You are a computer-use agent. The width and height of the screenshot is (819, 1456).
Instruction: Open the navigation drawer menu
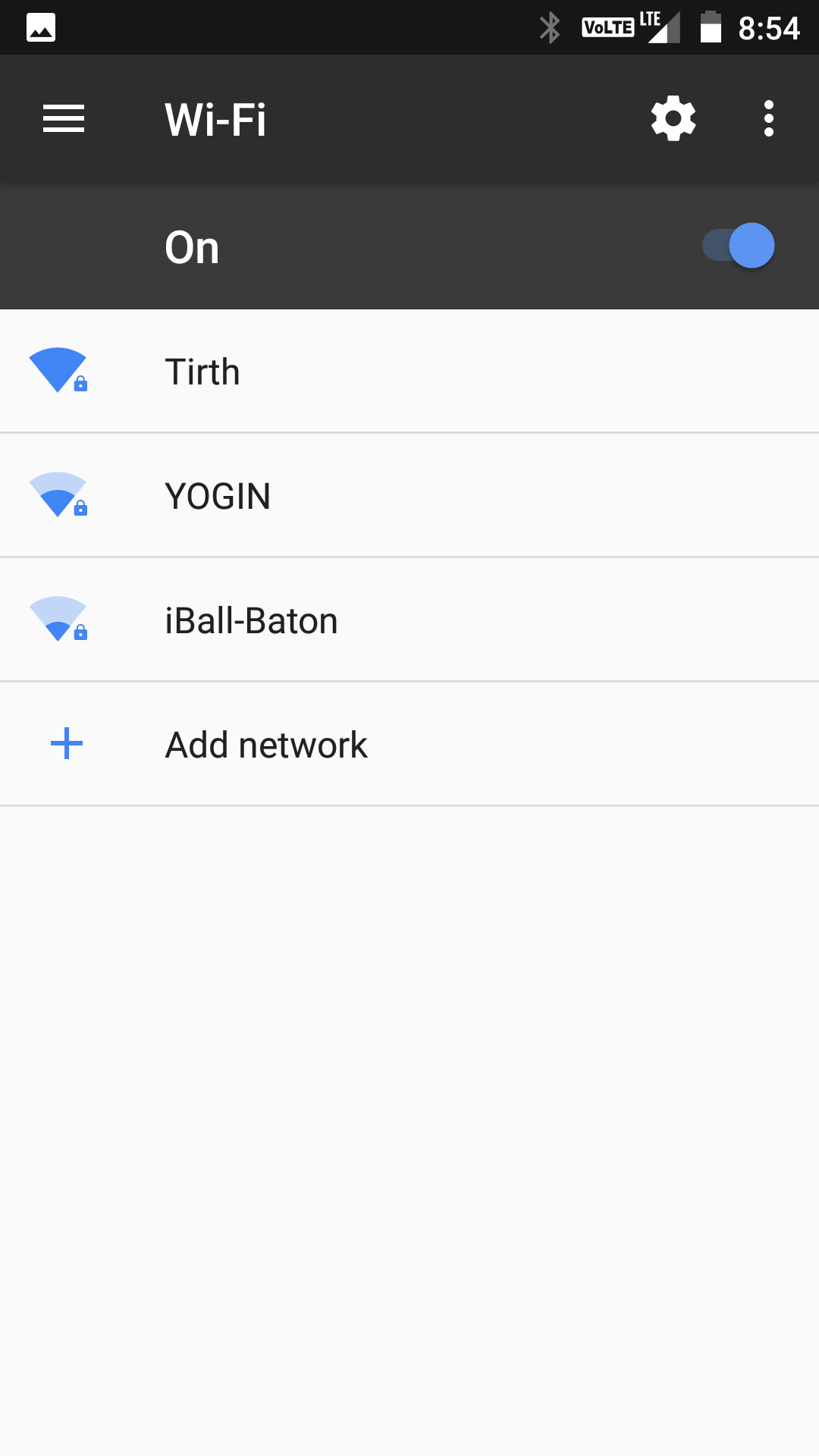click(64, 119)
